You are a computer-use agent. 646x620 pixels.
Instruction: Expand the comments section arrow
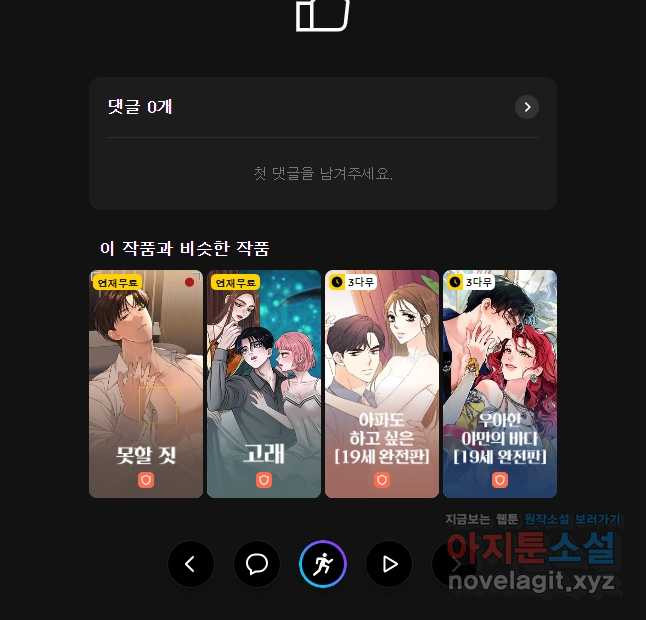click(527, 107)
